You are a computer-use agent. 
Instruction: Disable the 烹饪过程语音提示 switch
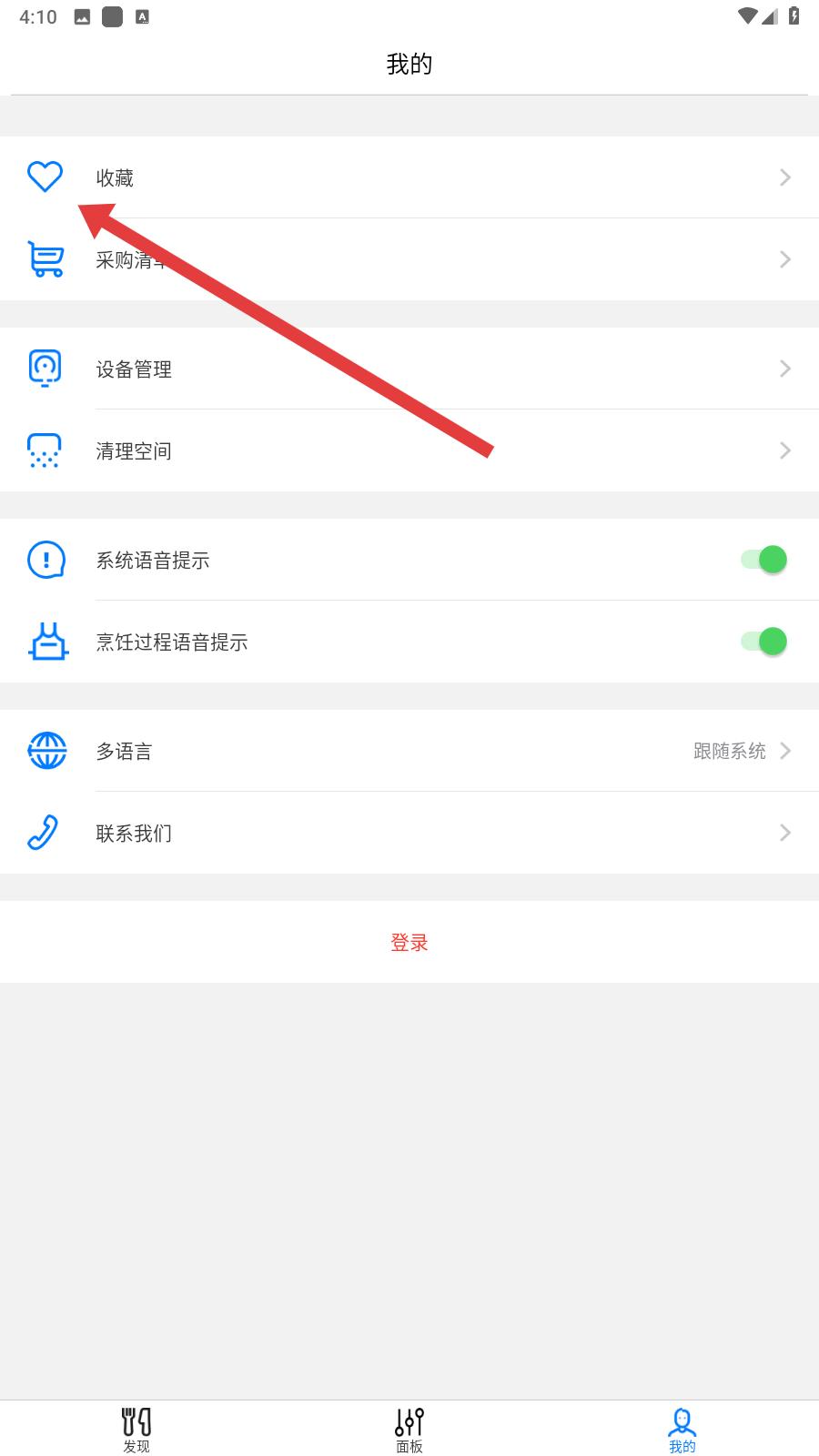point(763,642)
